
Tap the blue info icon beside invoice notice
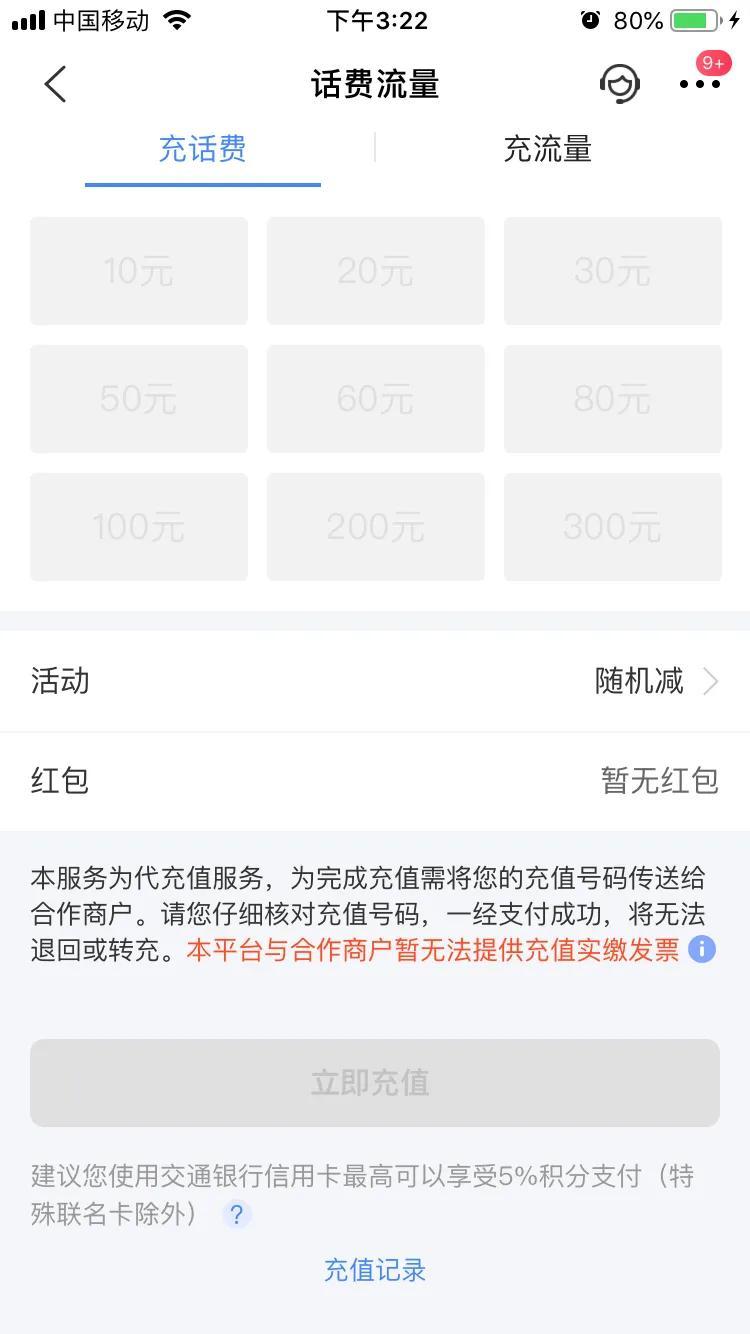click(x=702, y=949)
